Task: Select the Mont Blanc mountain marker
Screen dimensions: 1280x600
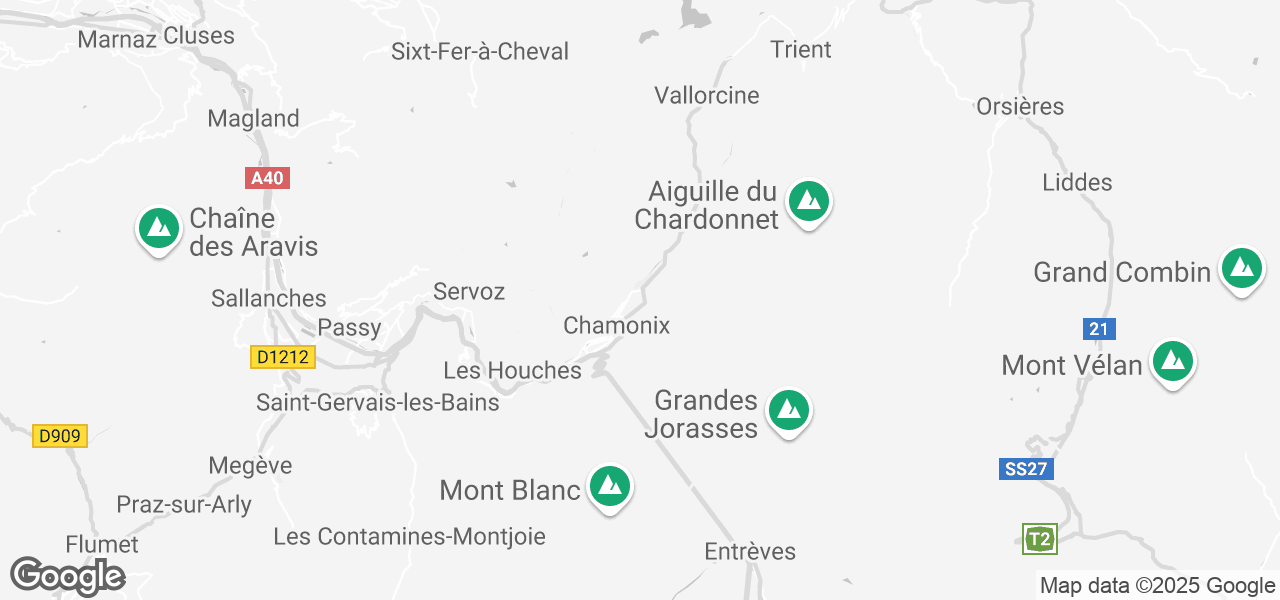Action: click(609, 487)
